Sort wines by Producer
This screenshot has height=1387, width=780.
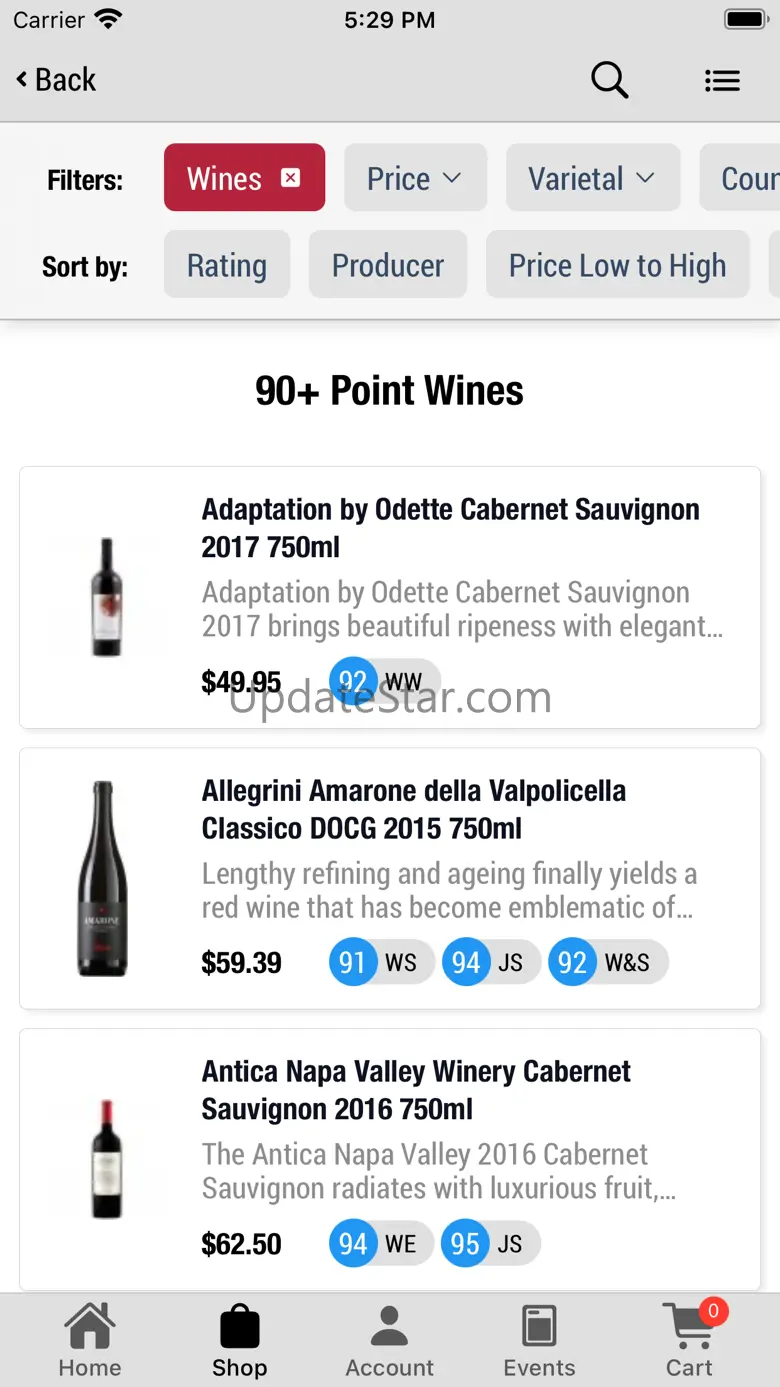click(388, 265)
